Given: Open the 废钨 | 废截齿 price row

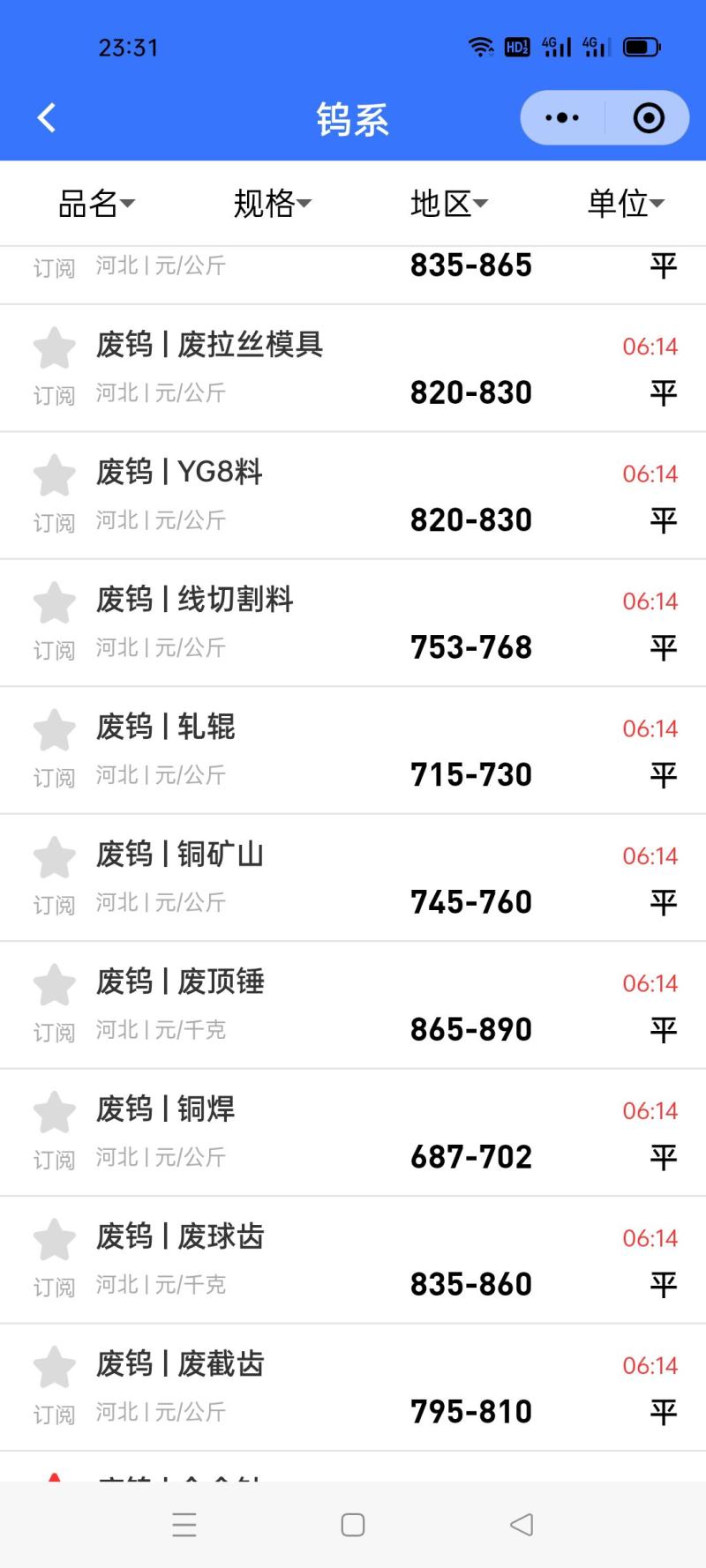Looking at the screenshot, I should tap(353, 1387).
